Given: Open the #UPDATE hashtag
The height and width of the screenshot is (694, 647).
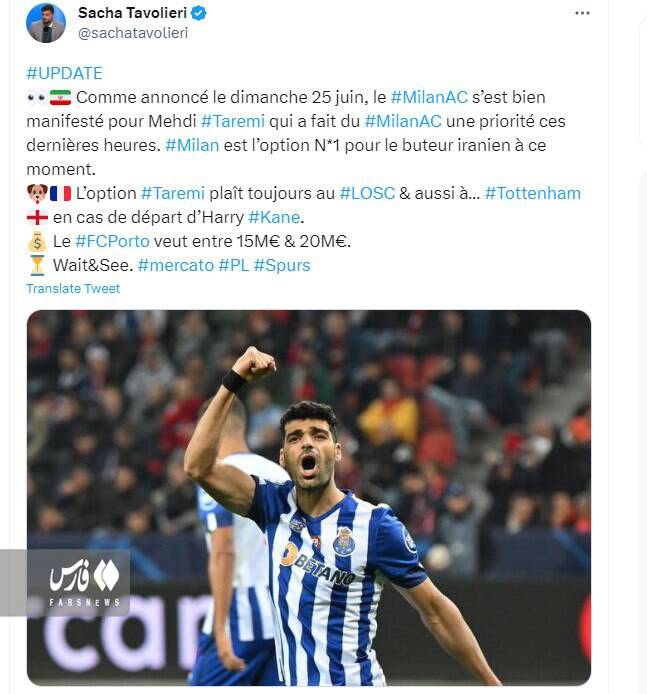Looking at the screenshot, I should [x=64, y=73].
